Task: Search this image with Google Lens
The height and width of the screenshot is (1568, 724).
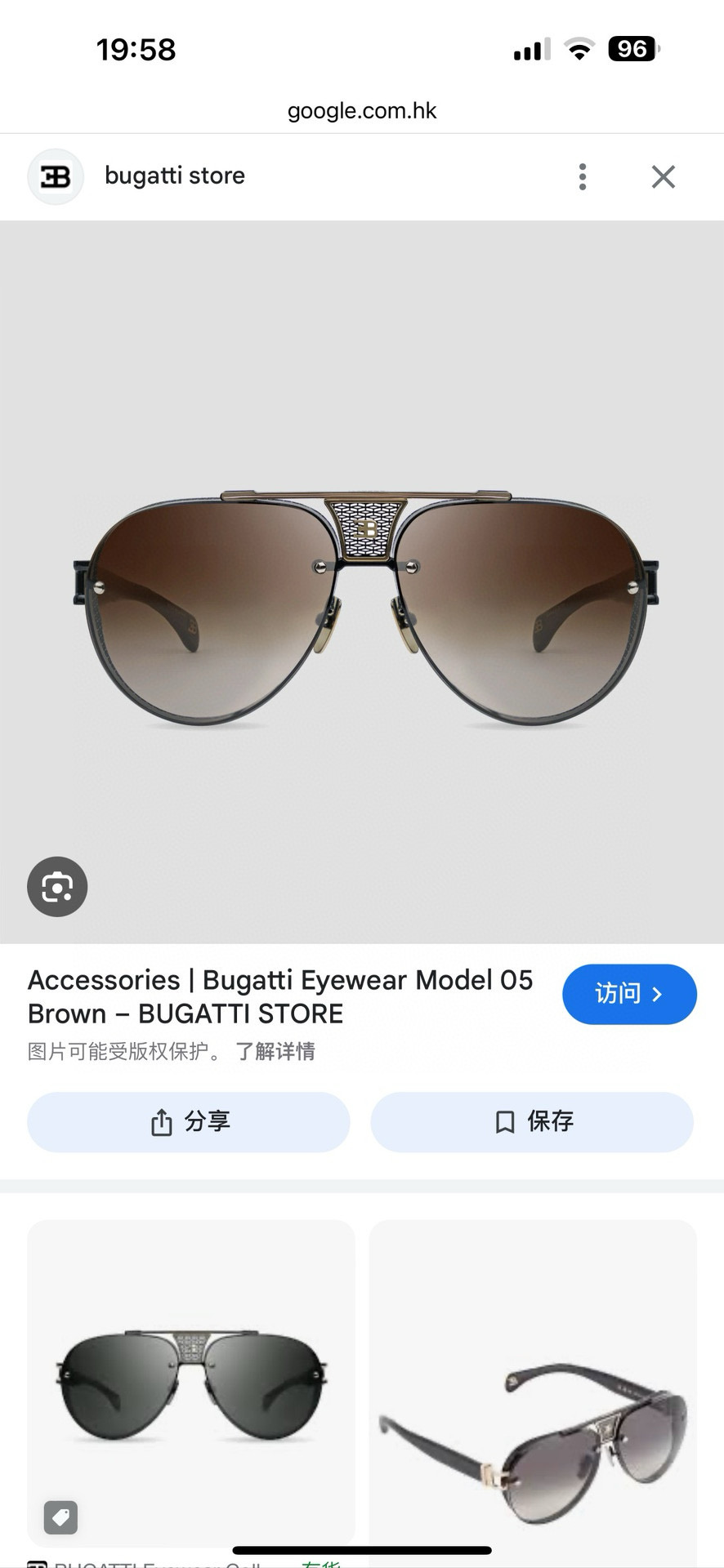Action: pos(57,887)
